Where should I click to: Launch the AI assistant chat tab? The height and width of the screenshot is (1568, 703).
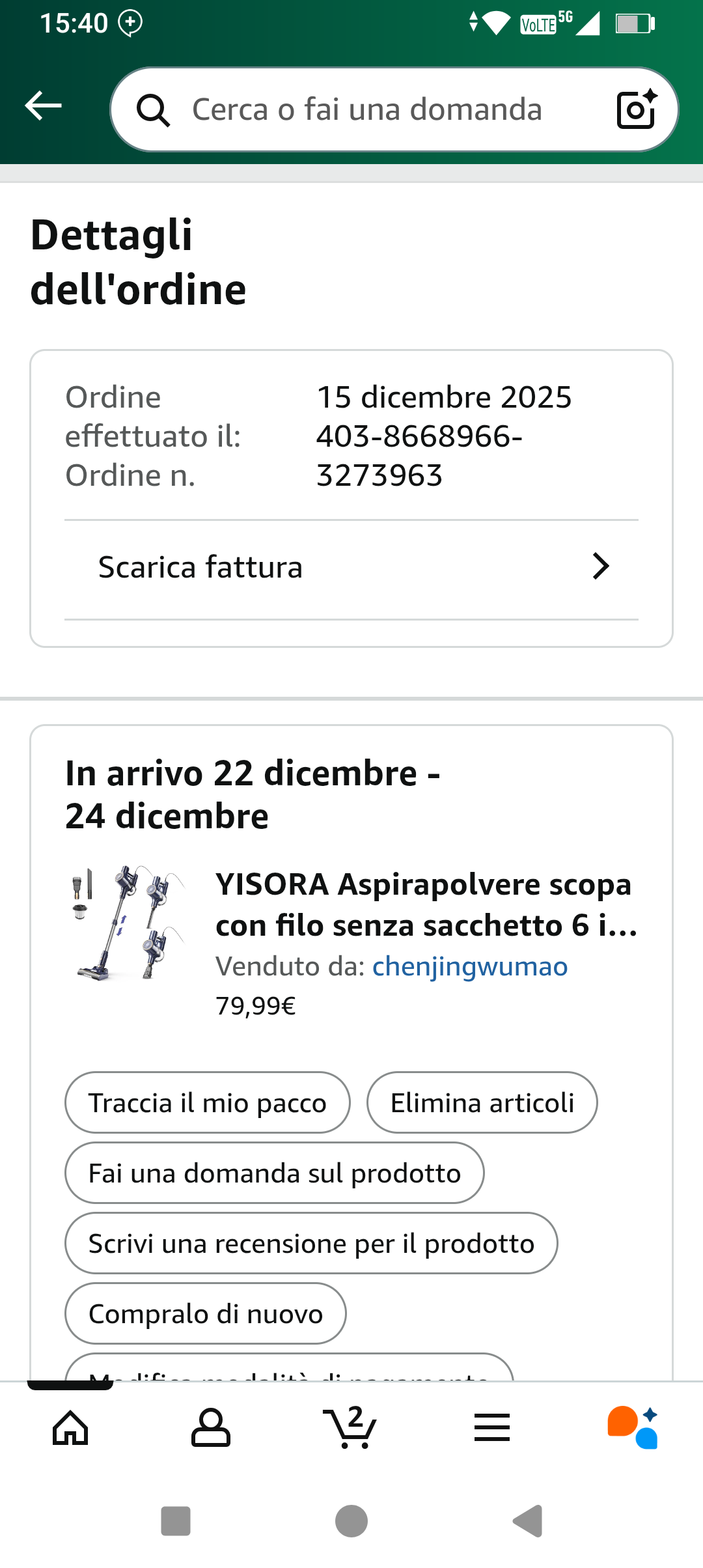(x=632, y=1429)
